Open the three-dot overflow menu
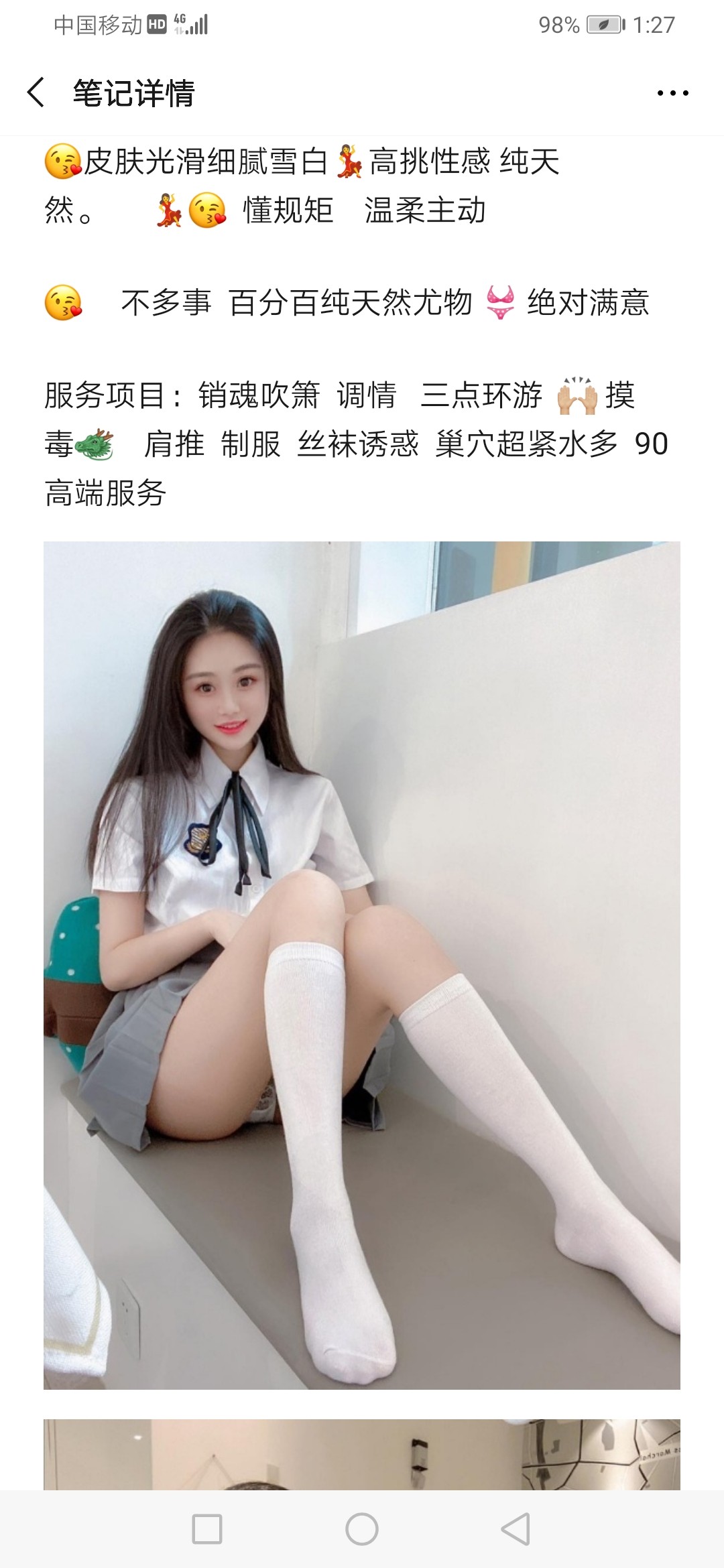Image resolution: width=724 pixels, height=1568 pixels. click(672, 93)
